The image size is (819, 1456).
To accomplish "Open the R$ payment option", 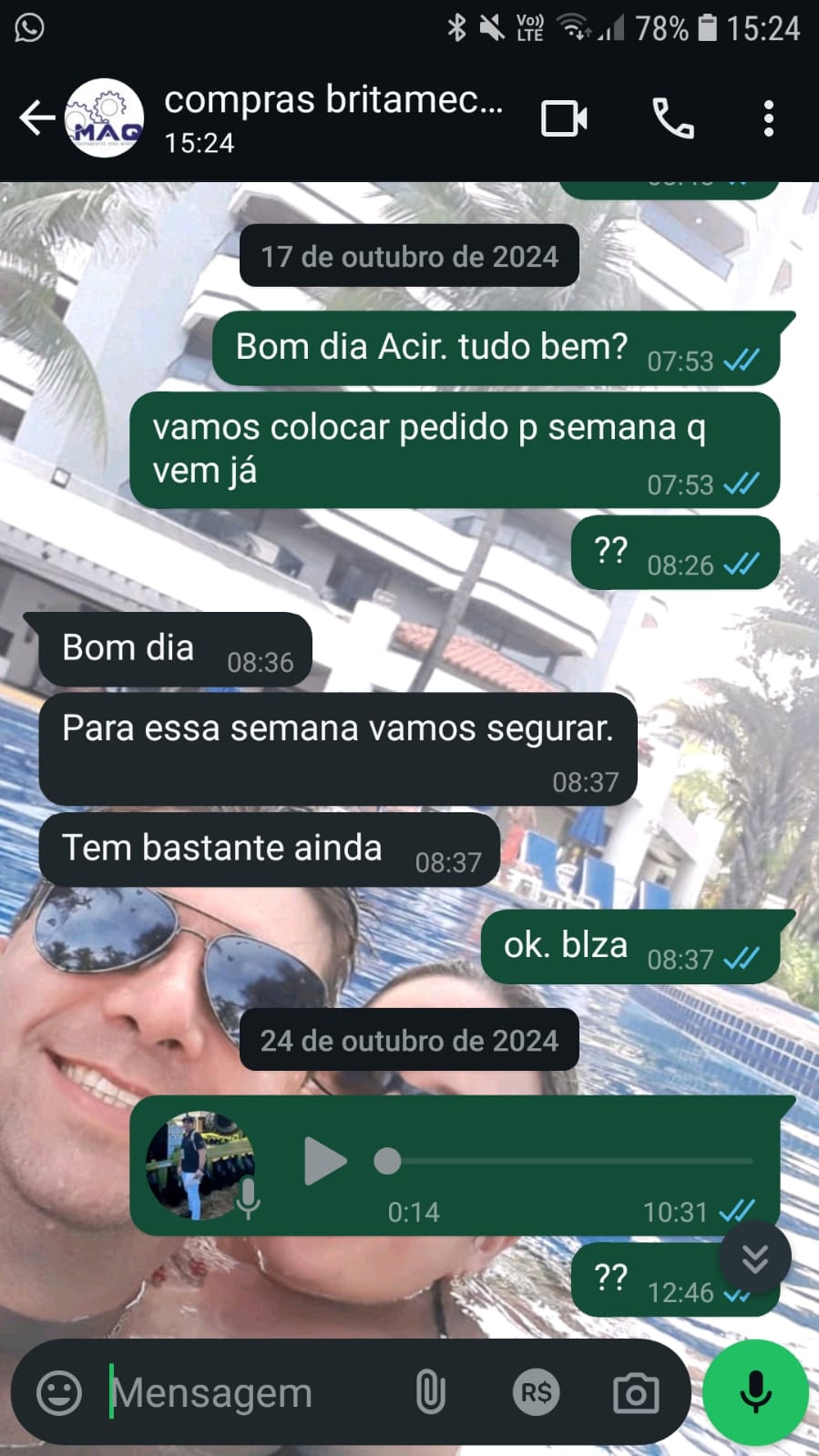I will point(536,1392).
